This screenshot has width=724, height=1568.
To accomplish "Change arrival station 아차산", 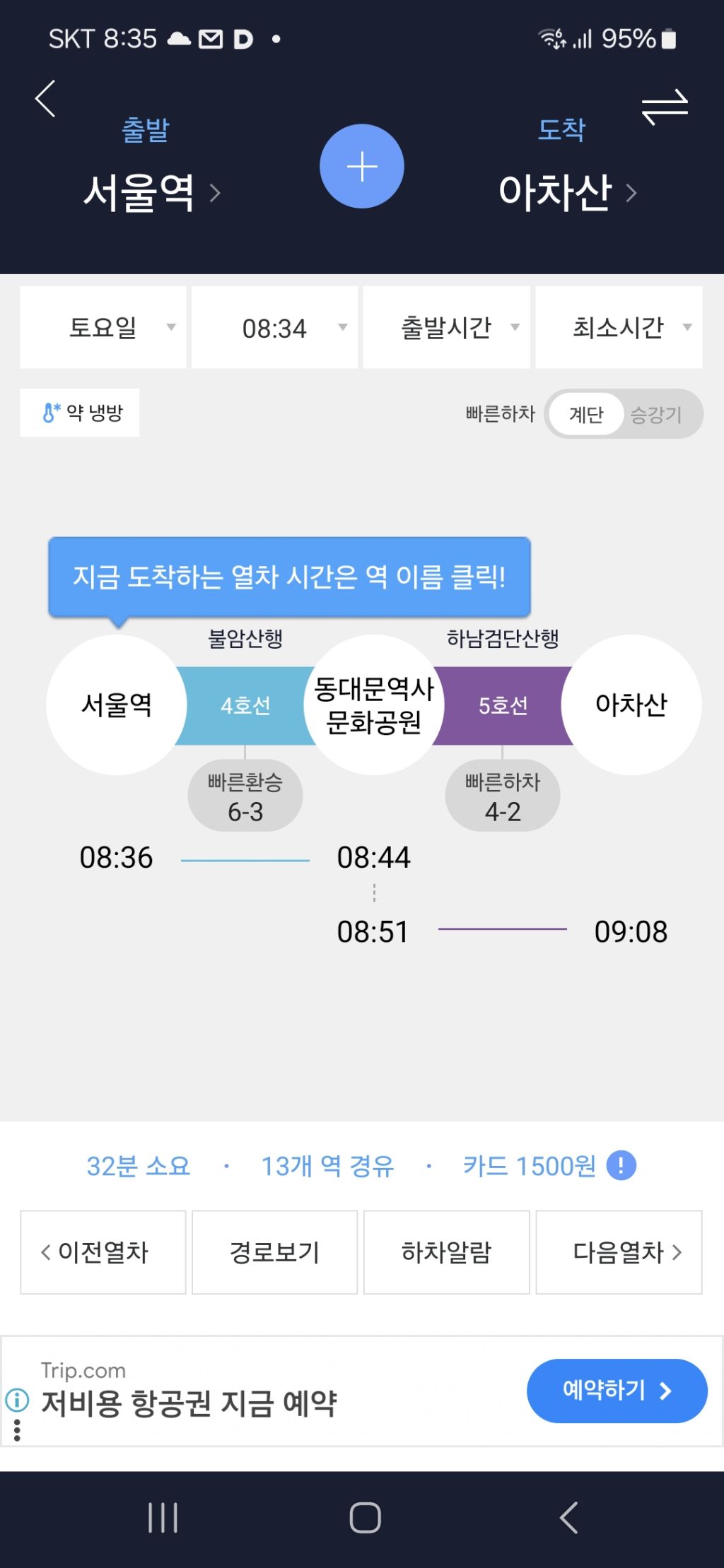I will point(568,191).
